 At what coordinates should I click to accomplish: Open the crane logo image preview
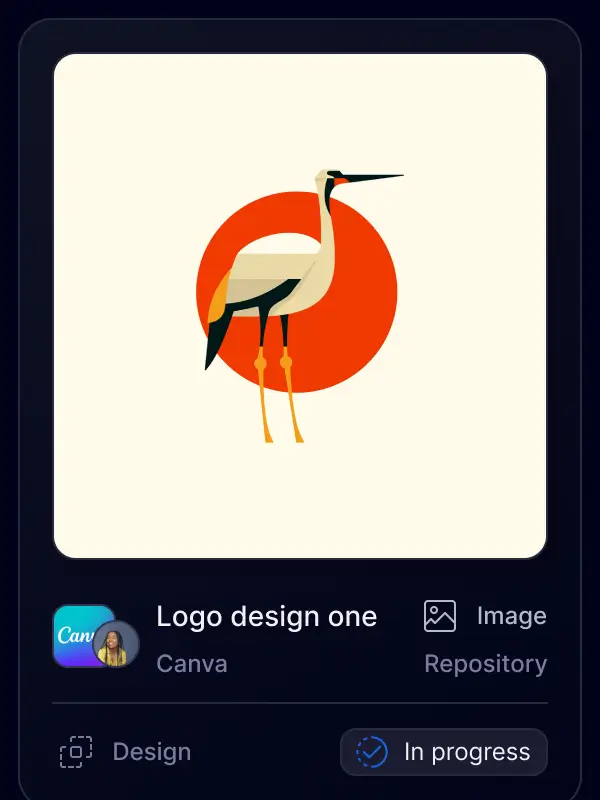tap(300, 305)
